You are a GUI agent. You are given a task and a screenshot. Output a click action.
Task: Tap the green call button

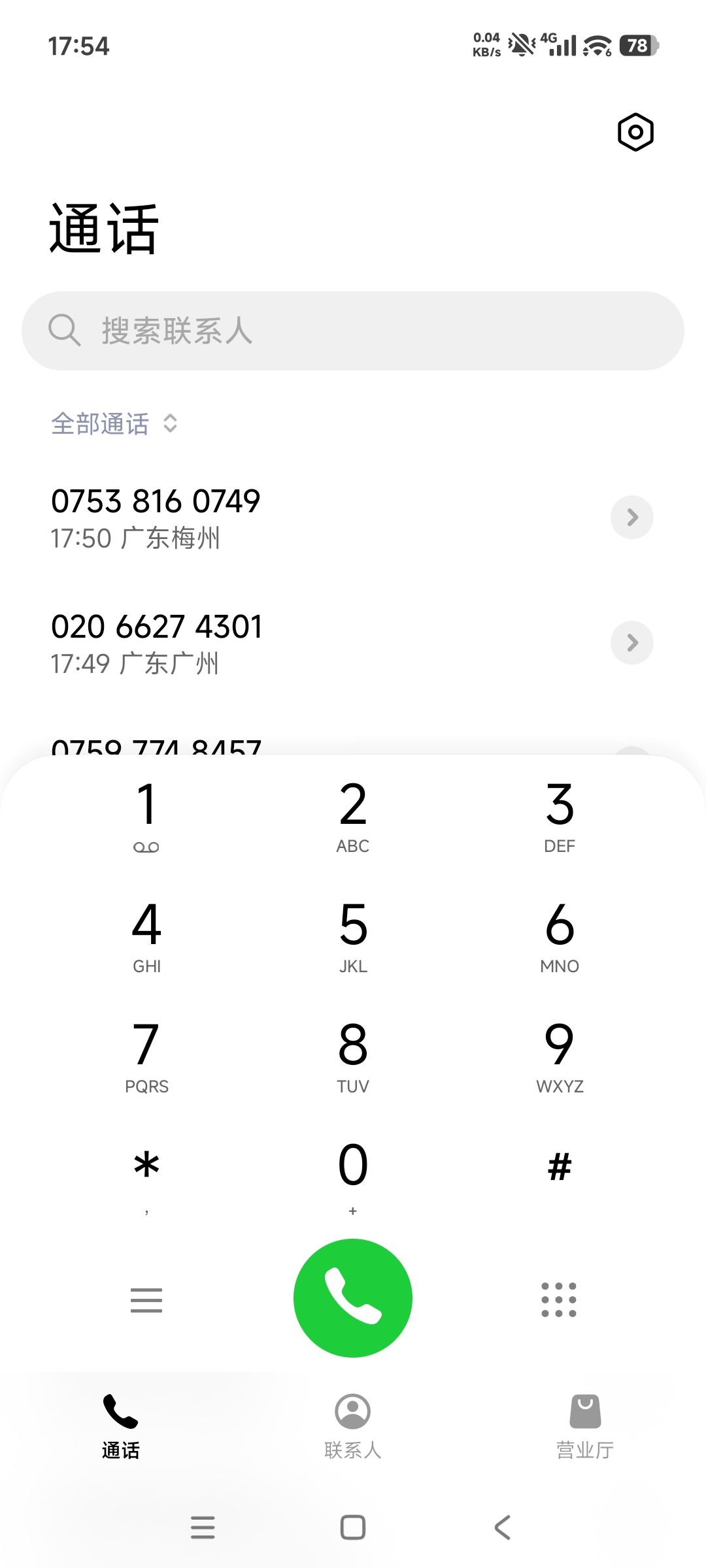tap(353, 1298)
